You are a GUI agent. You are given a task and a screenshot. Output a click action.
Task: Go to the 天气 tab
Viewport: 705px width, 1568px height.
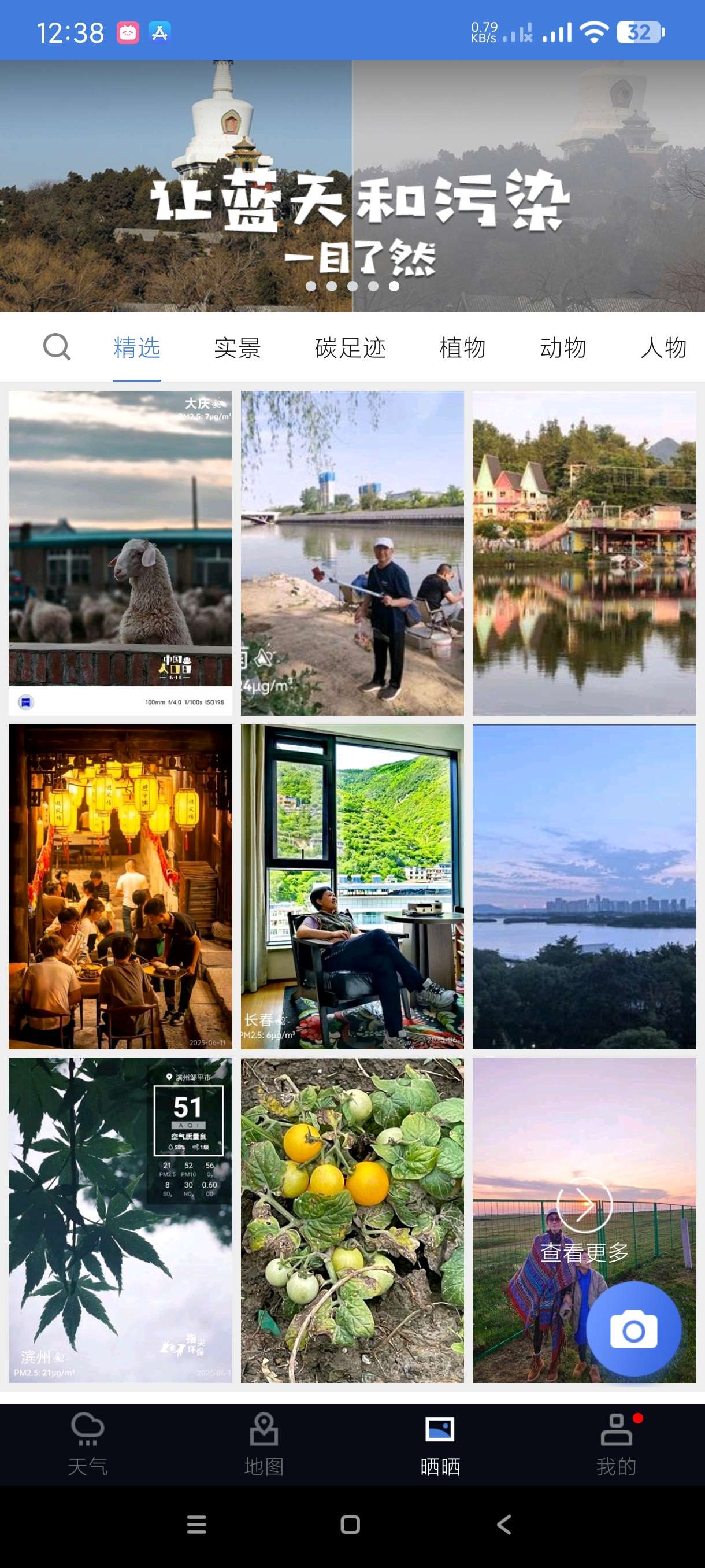(x=88, y=1444)
